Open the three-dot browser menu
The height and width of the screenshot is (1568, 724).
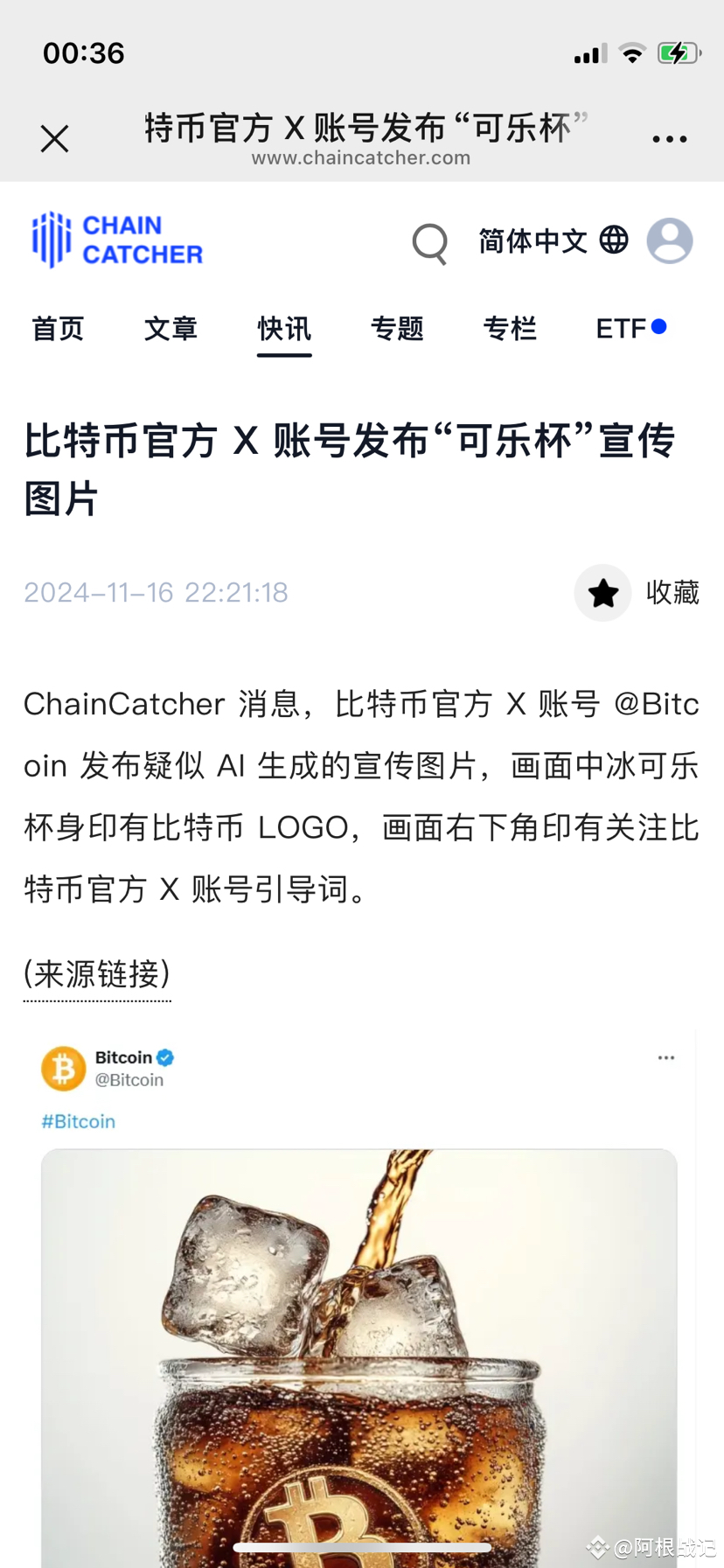[x=669, y=138]
